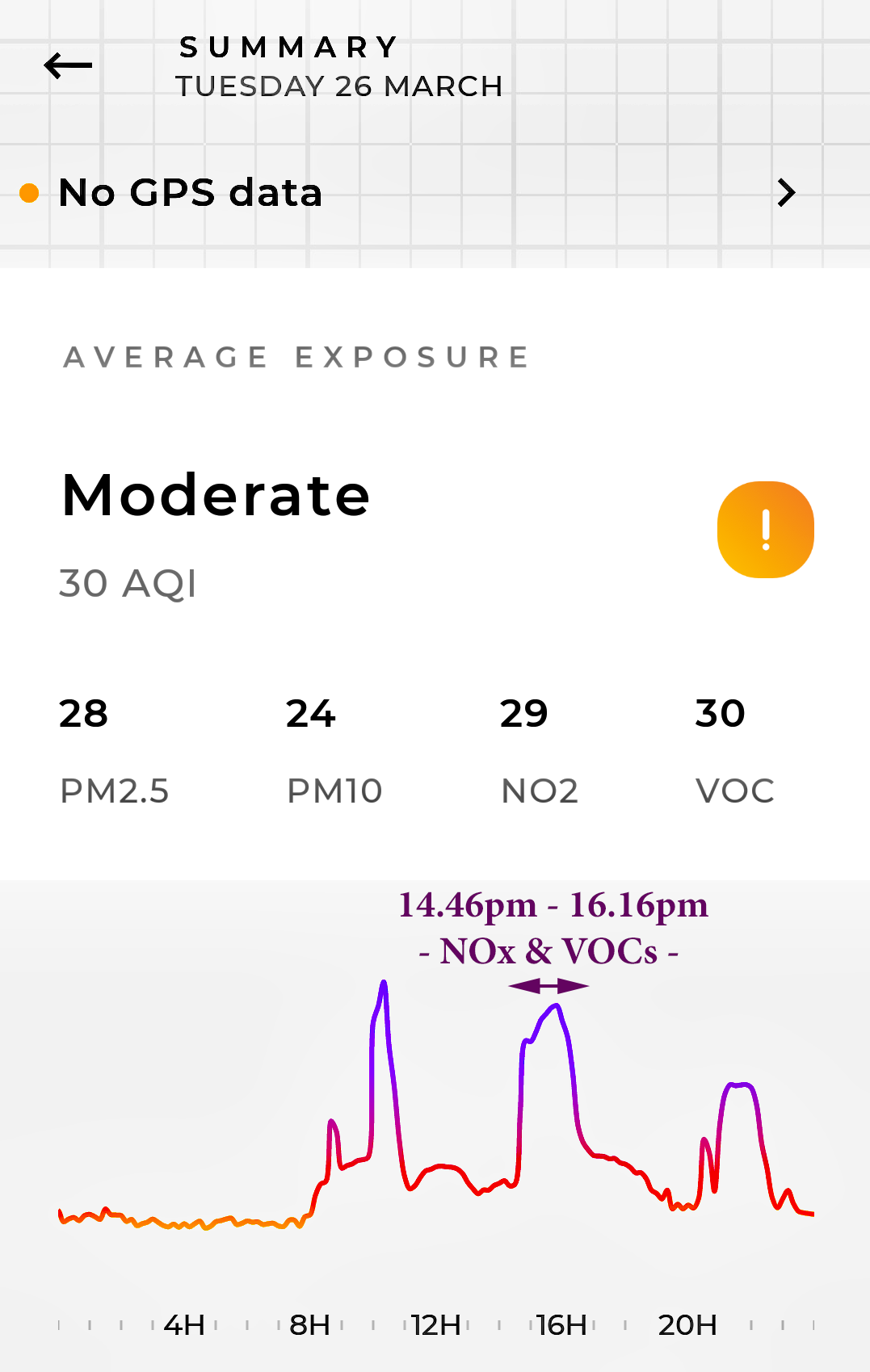Go back using the arrow icon

click(x=68, y=65)
